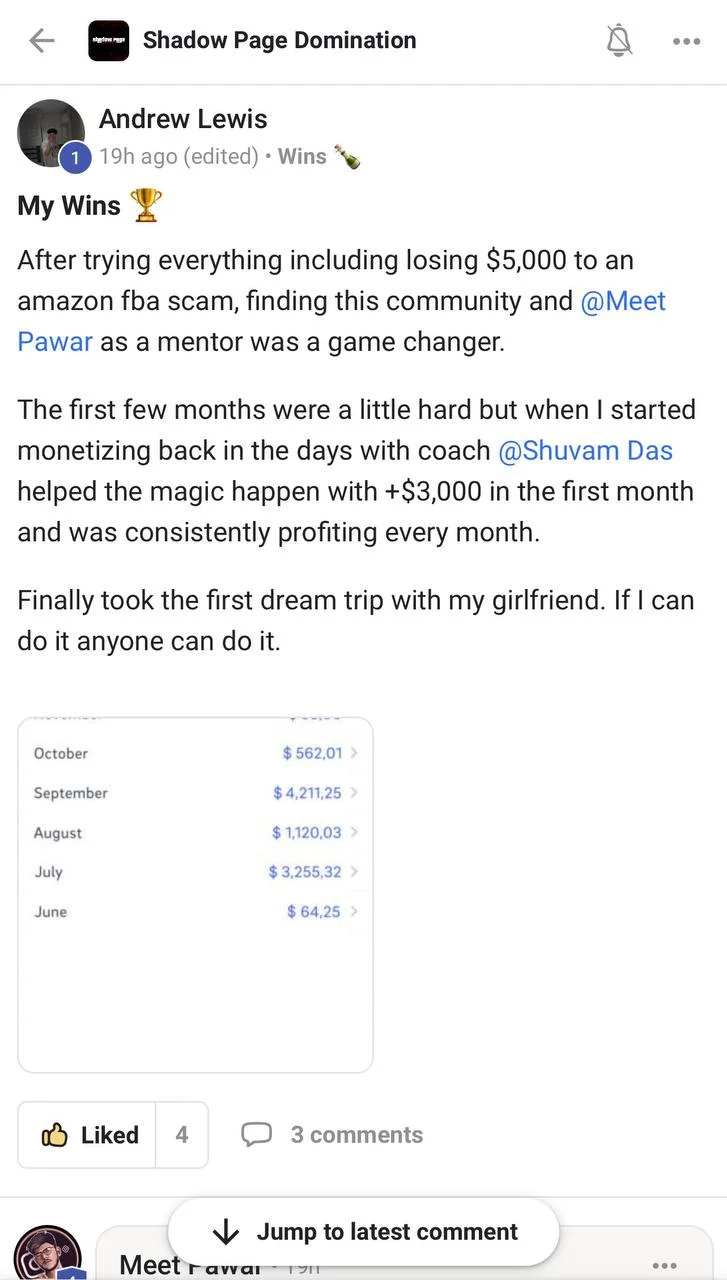The width and height of the screenshot is (727, 1280).
Task: Open the notification bell settings
Action: [620, 41]
